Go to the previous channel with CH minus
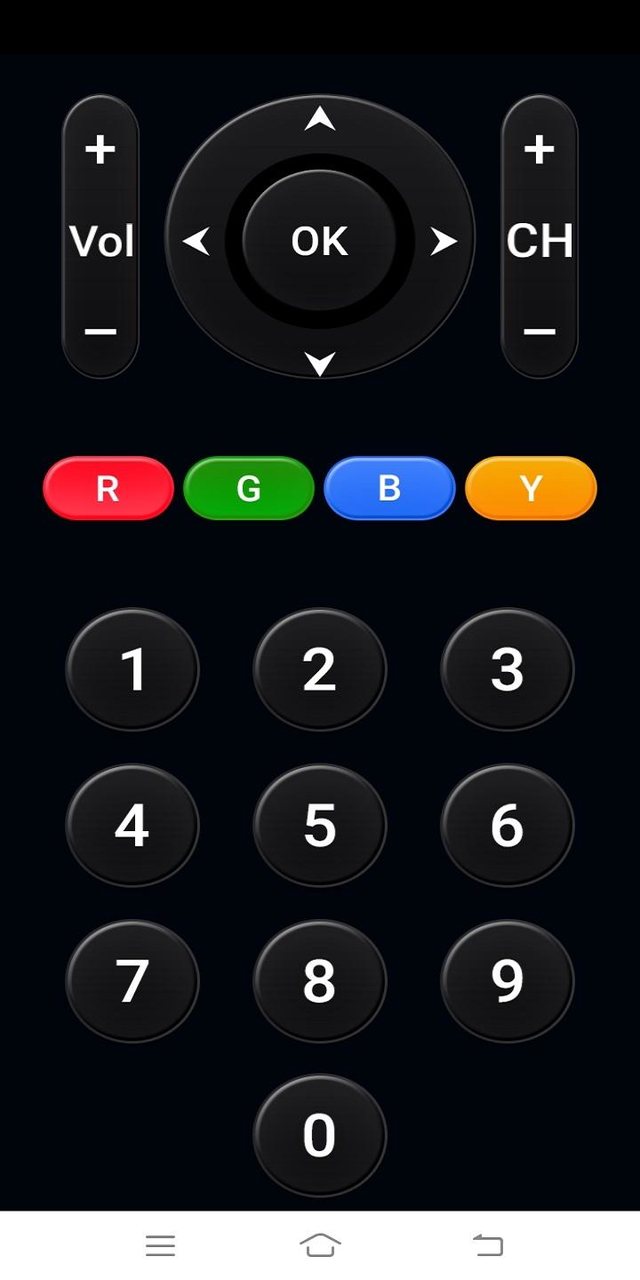Screen dimensions: 640x1280 pos(539,331)
